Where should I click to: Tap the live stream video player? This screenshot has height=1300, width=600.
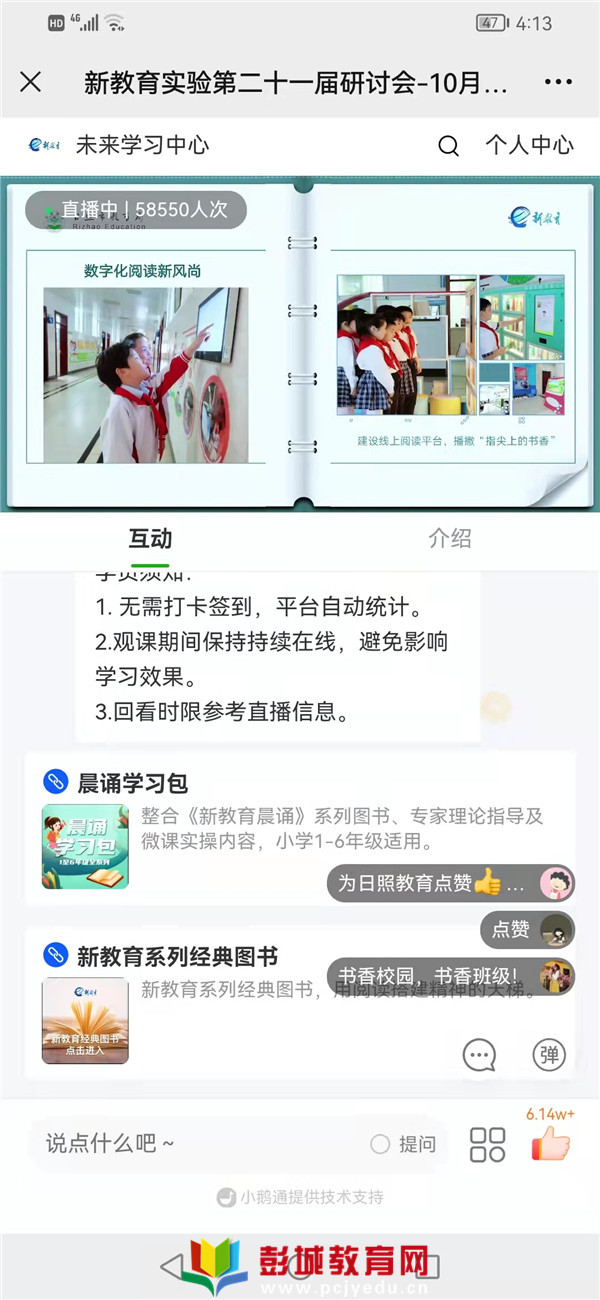[300, 345]
